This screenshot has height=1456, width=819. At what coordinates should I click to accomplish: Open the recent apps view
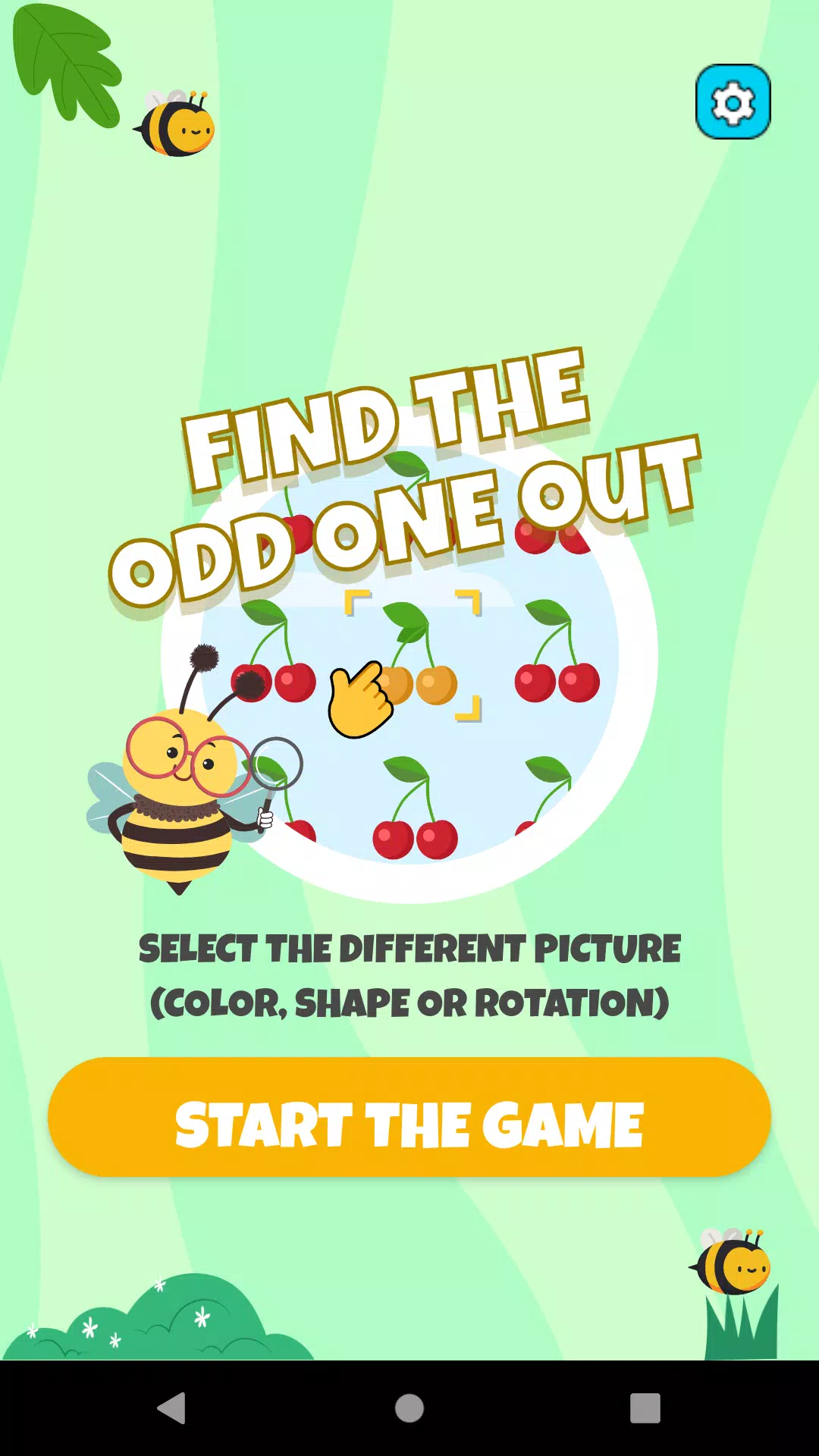(645, 1408)
